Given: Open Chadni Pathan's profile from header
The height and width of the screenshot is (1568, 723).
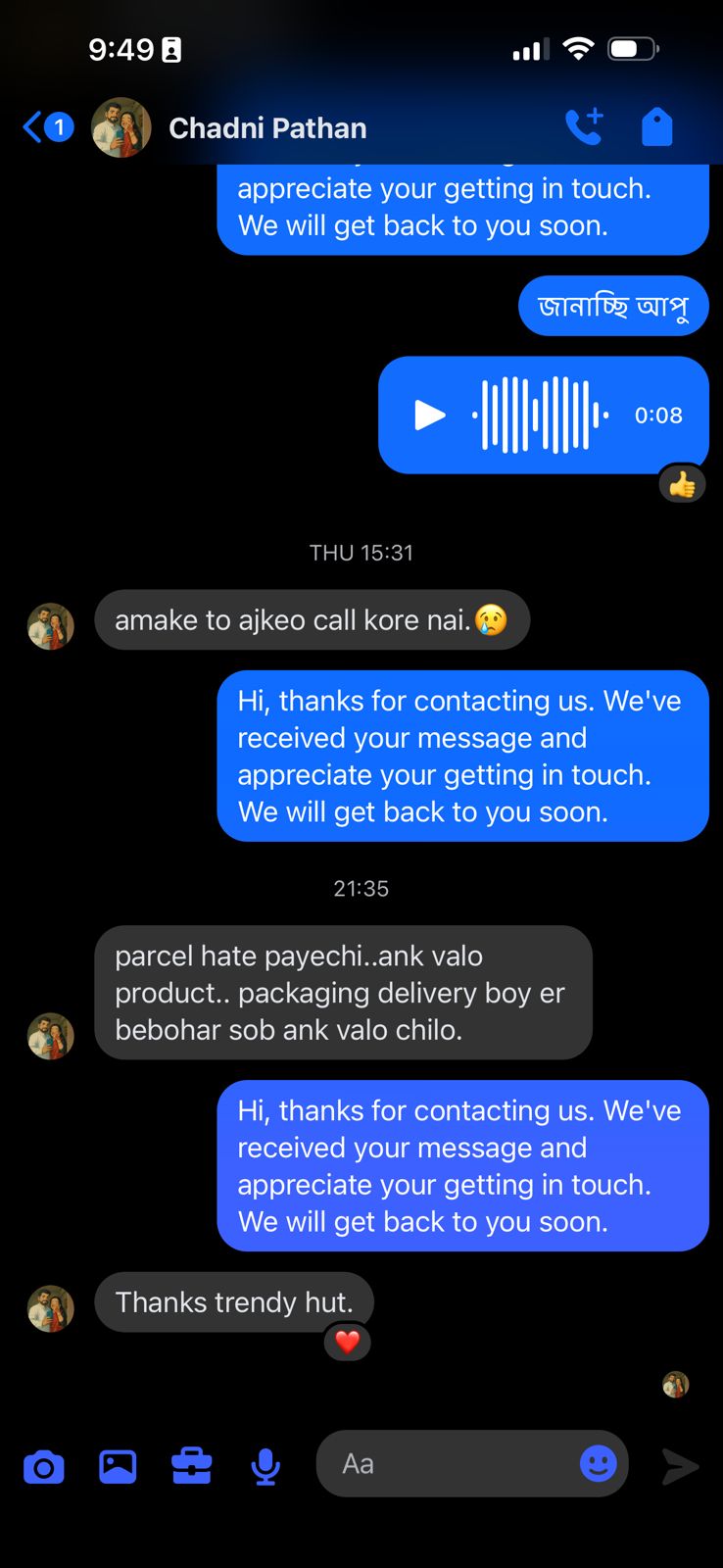Looking at the screenshot, I should pos(266,128).
